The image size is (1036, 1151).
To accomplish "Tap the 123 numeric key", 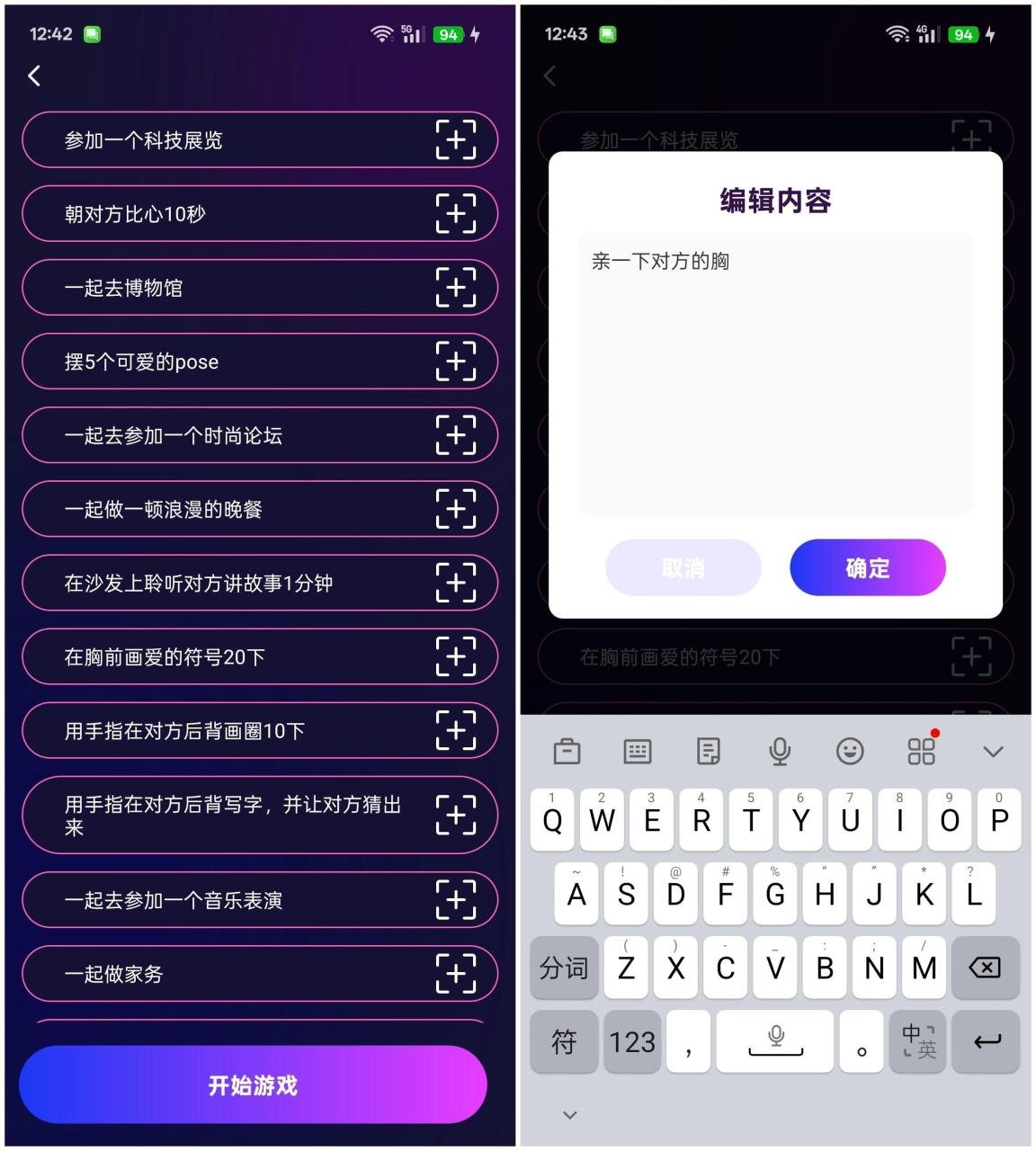I will [x=632, y=1041].
